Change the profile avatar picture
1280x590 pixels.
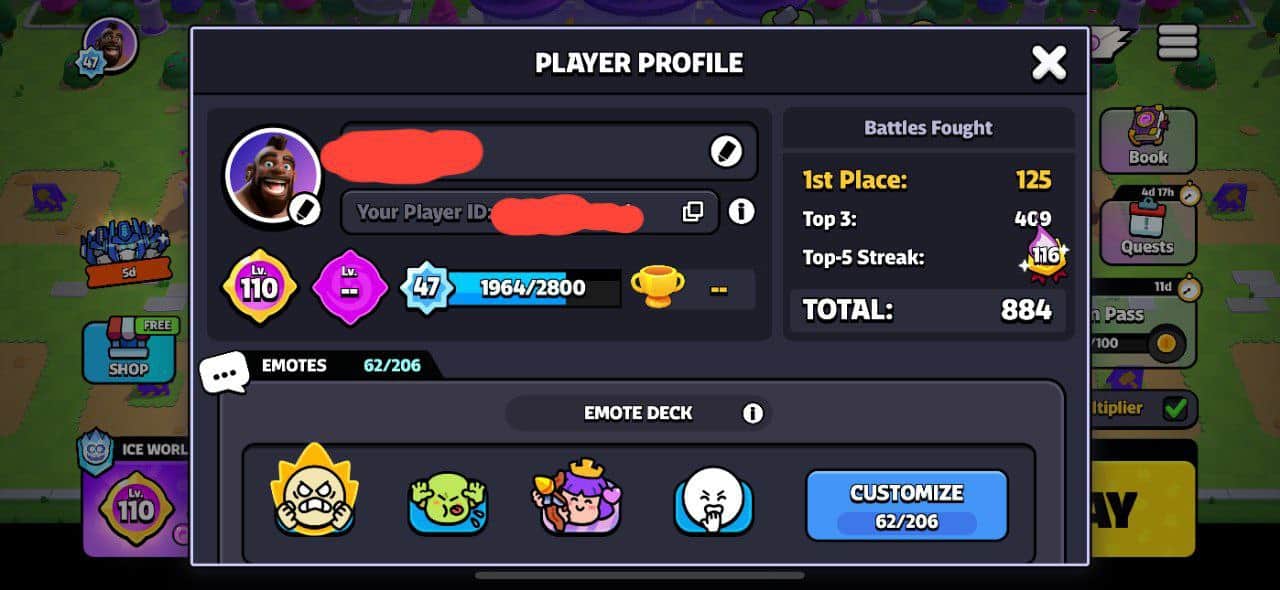click(x=304, y=209)
